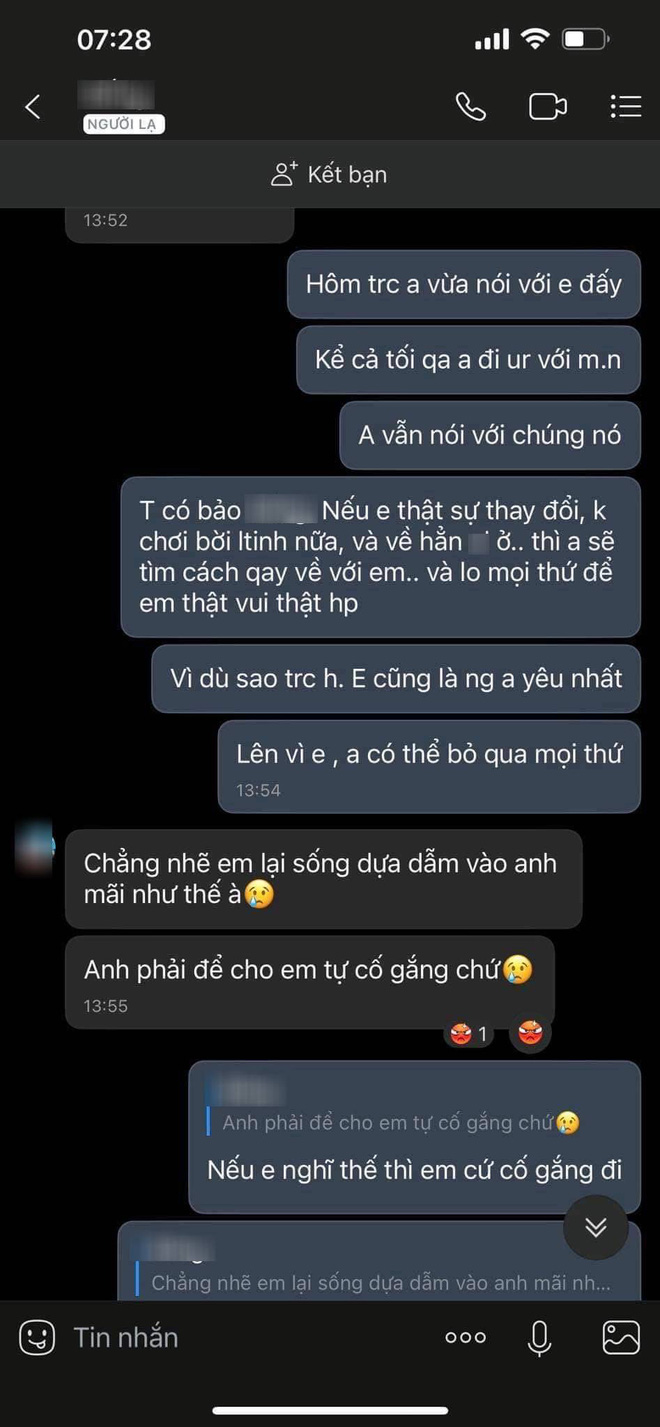Screen dimensions: 660x1427
Task: Open the sticker and emoji picker
Action: [x=37, y=1337]
